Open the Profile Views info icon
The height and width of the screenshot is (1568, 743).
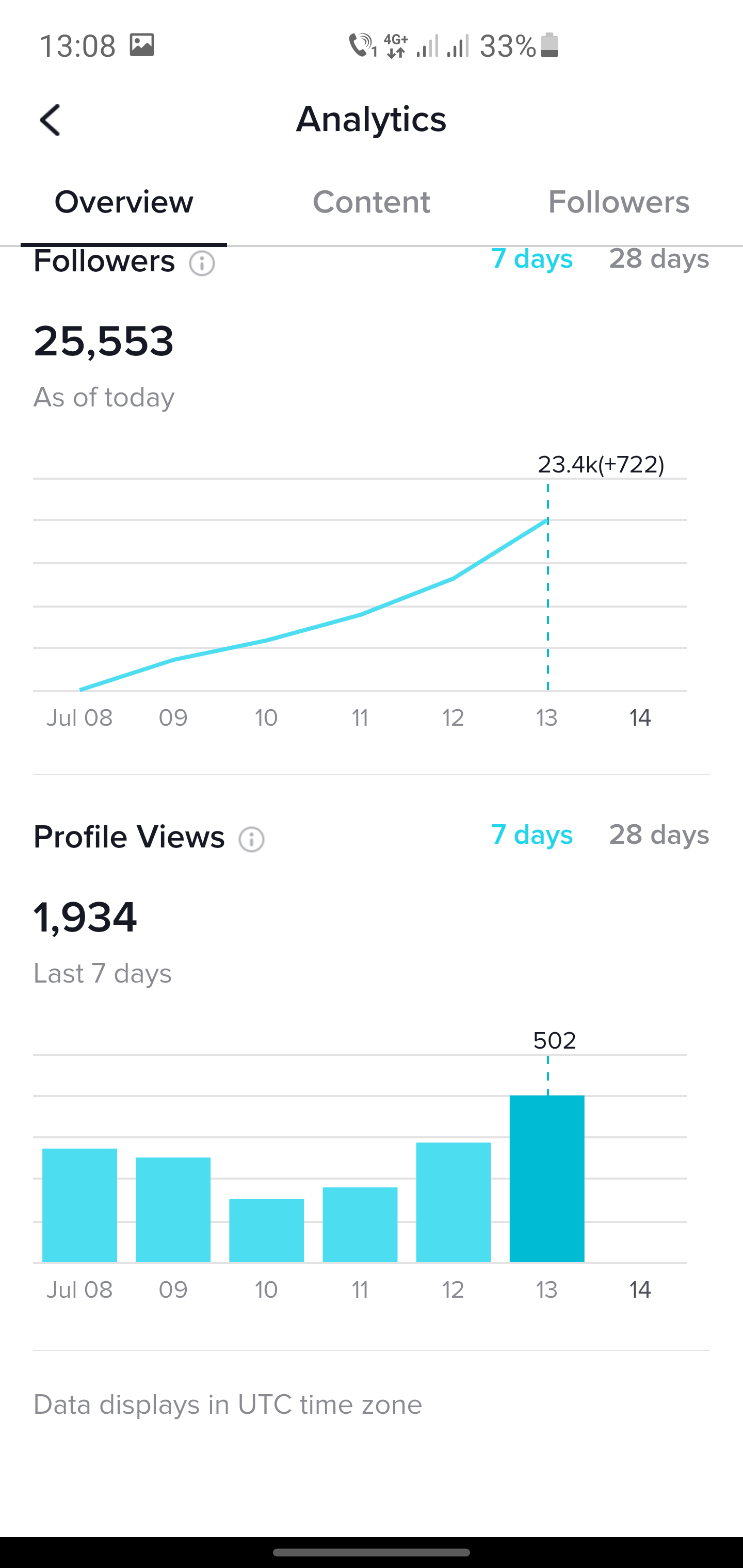pyautogui.click(x=251, y=839)
